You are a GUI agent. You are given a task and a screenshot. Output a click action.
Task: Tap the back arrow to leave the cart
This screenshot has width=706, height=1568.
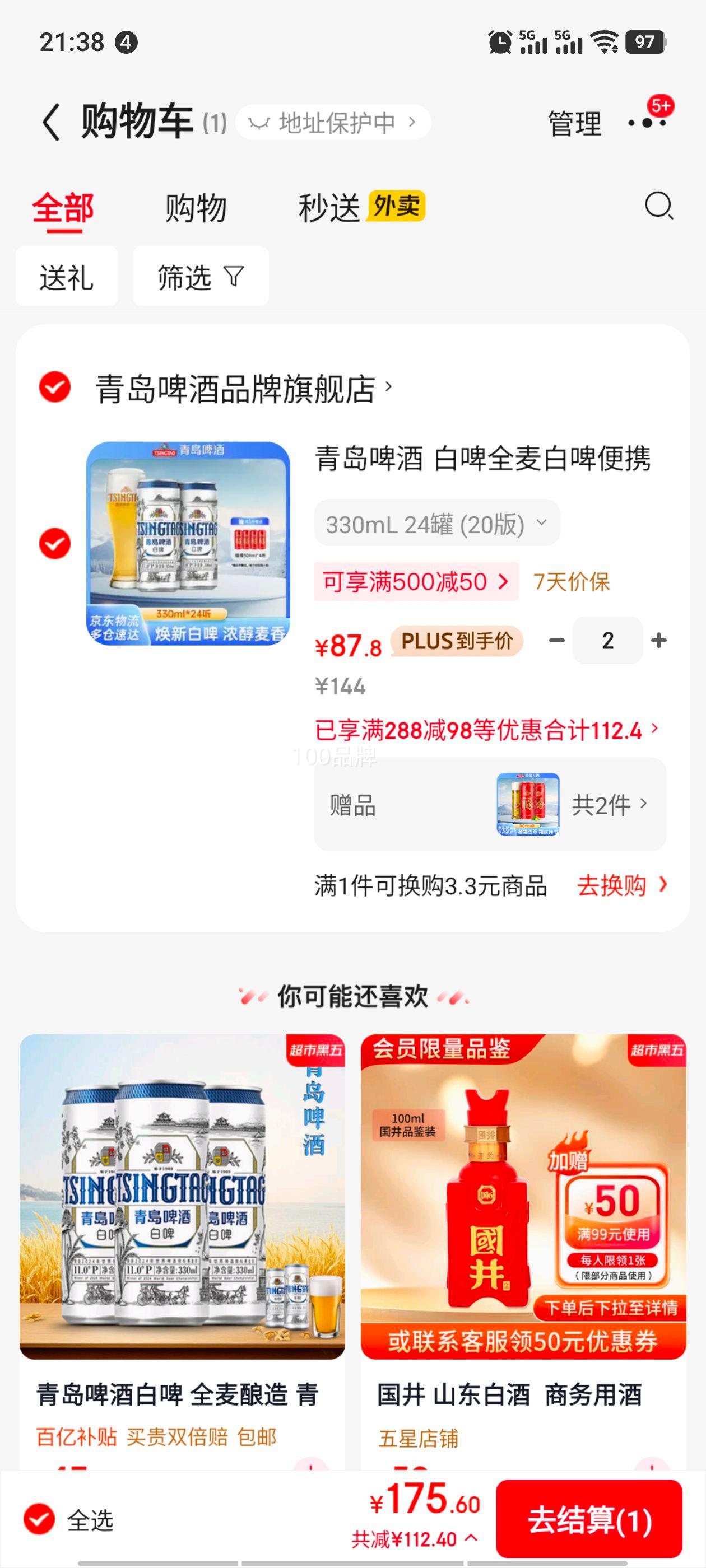tap(51, 121)
